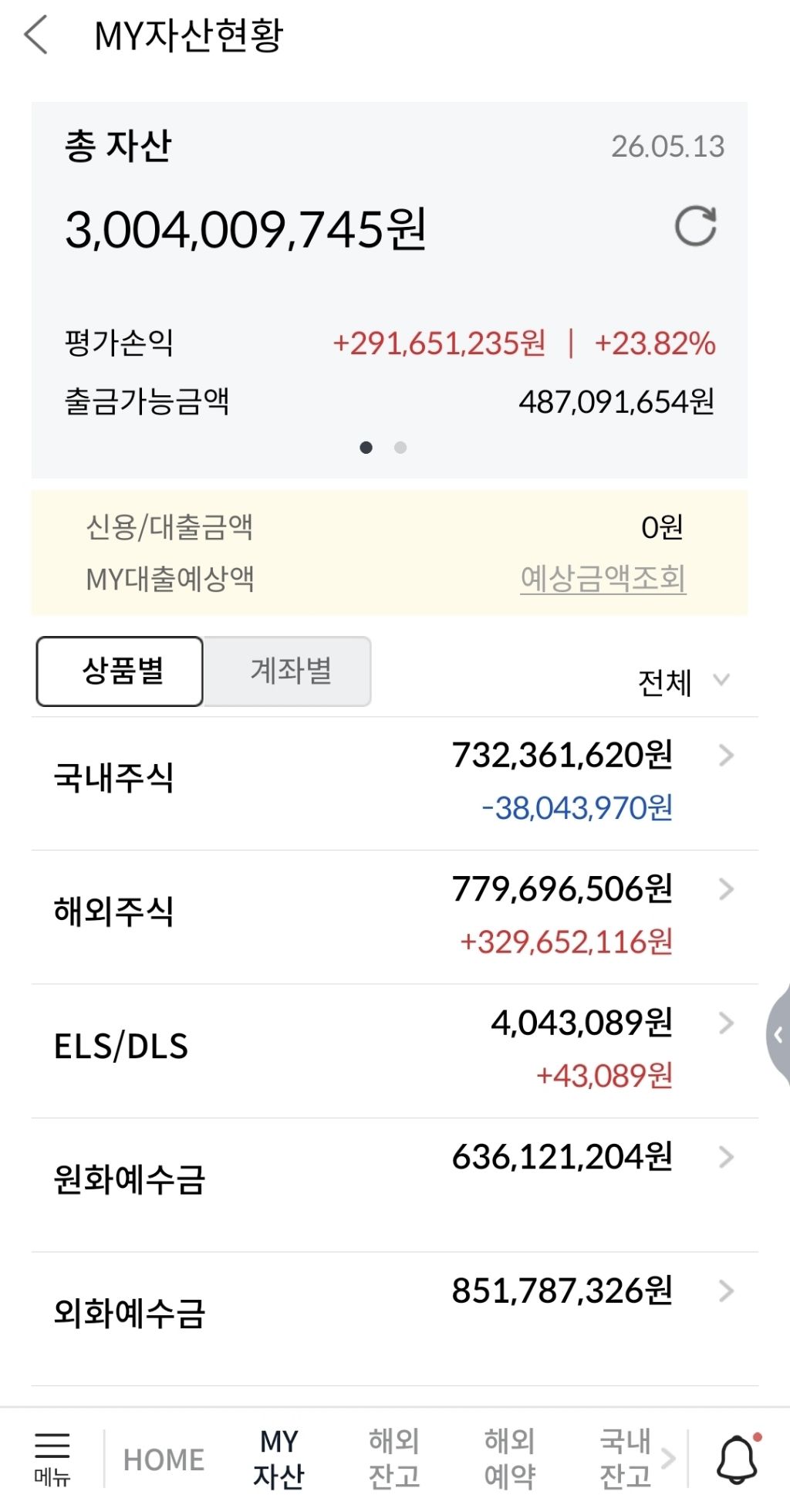Go back from MY자산현황

(x=36, y=36)
